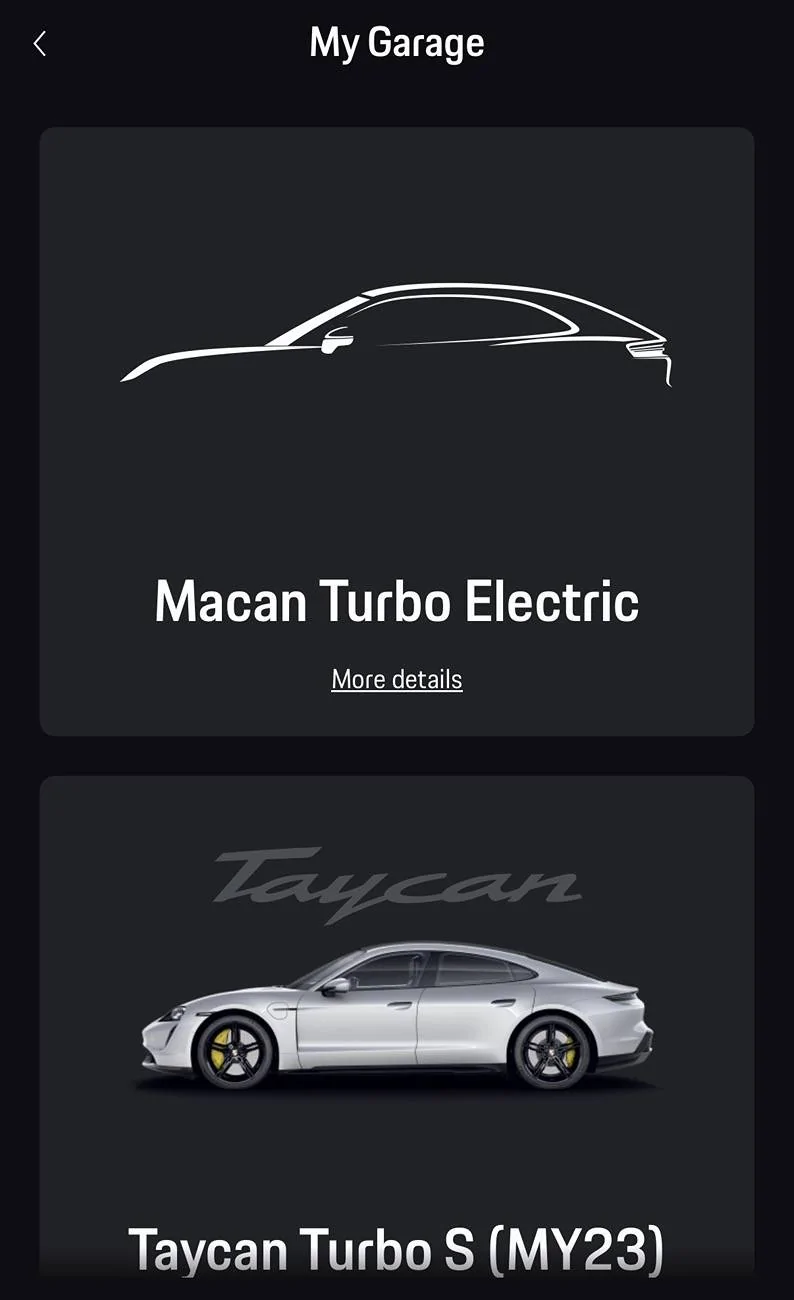Open the Taycan Turbo S vehicle card
The width and height of the screenshot is (794, 1300).
tap(397, 1000)
